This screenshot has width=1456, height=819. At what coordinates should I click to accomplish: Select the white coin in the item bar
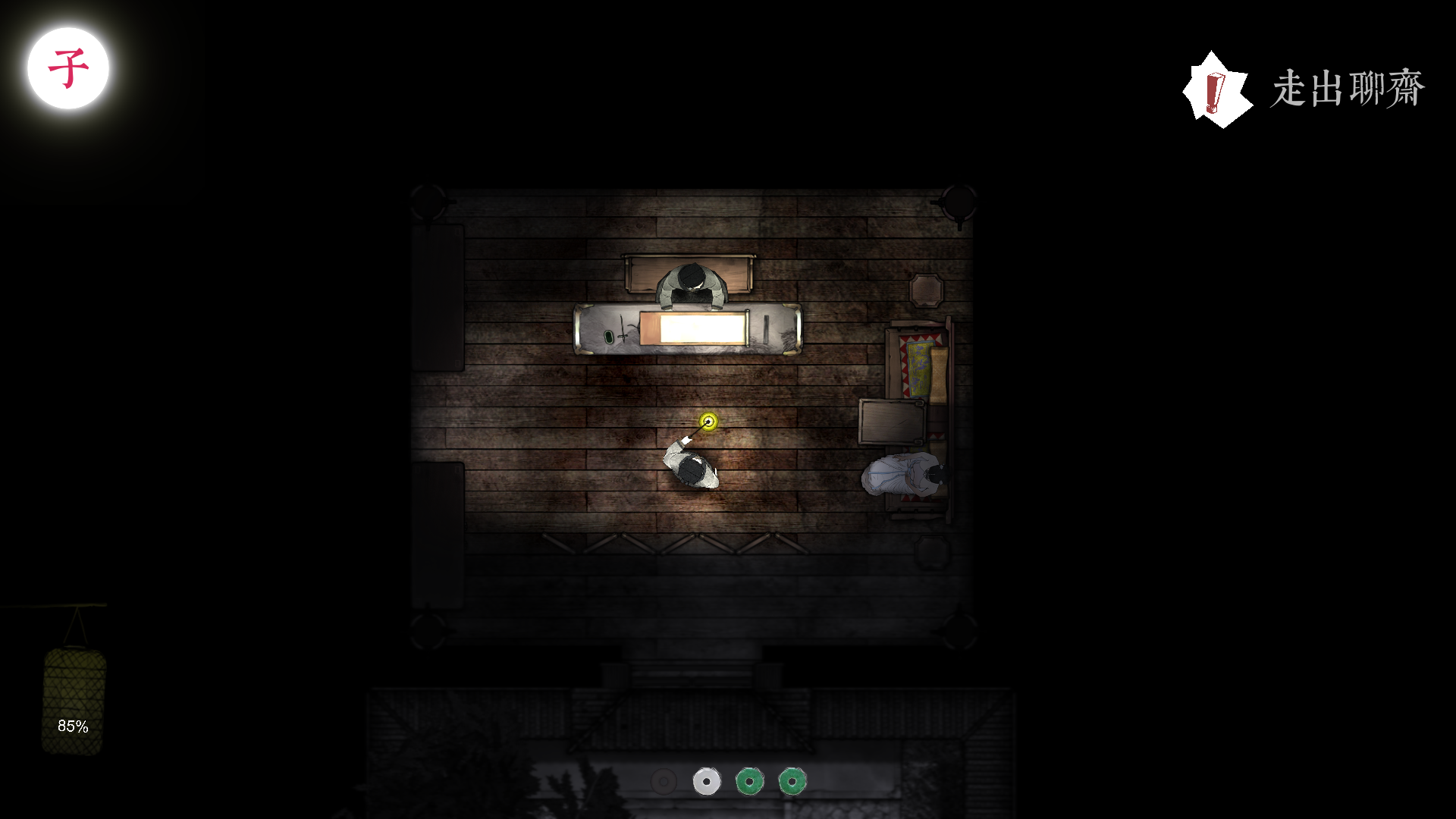[707, 781]
